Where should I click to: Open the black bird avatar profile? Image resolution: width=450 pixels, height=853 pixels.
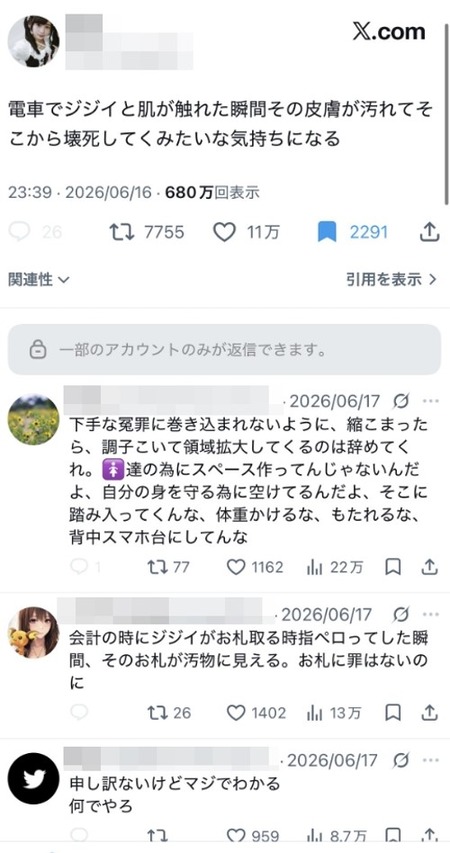click(33, 778)
